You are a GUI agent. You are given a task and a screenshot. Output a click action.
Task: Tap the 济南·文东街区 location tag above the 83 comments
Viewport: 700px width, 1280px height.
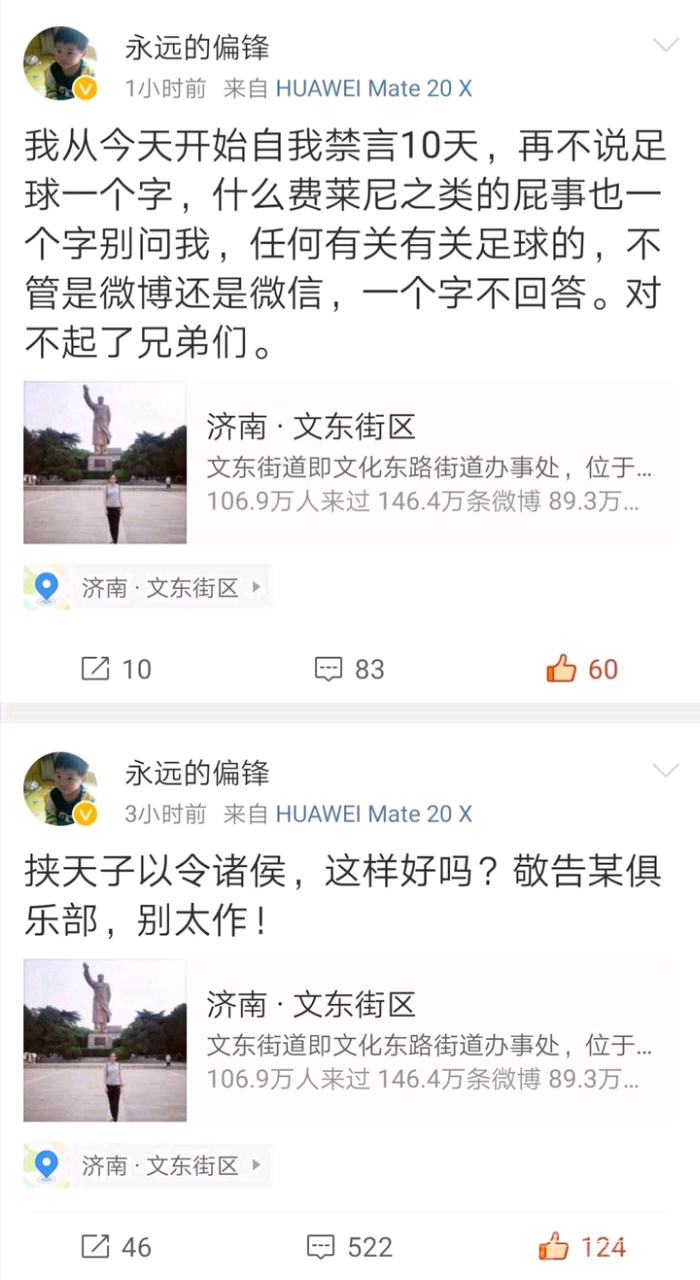147,587
